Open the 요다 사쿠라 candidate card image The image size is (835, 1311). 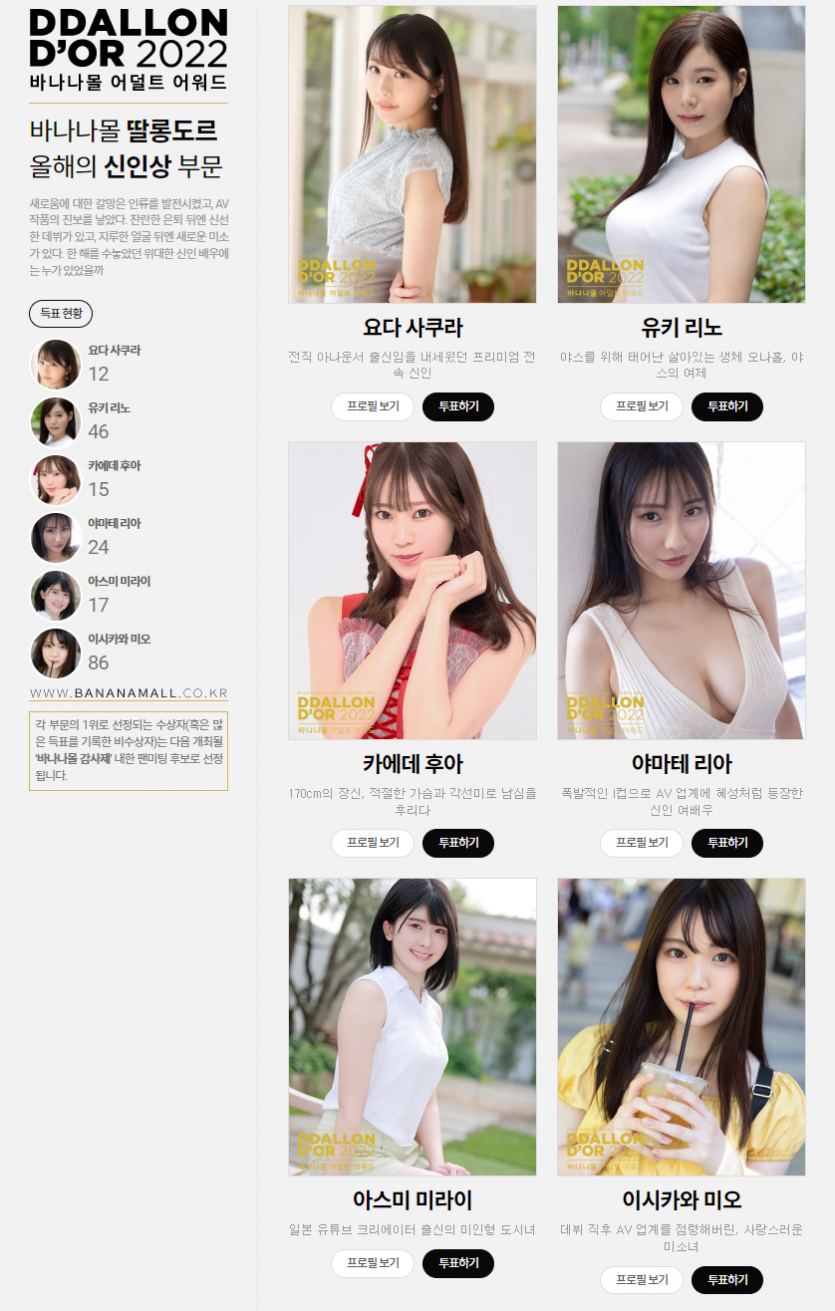click(412, 154)
